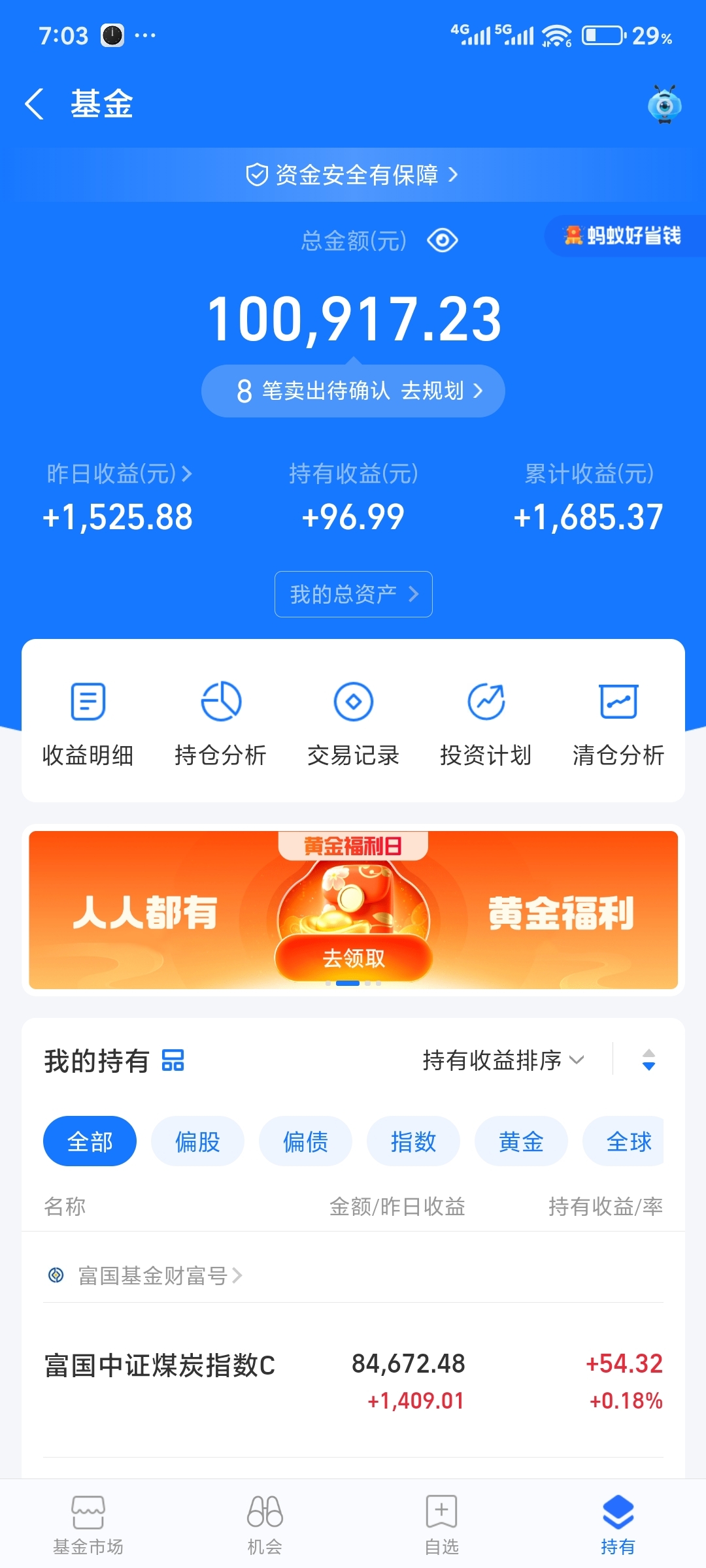This screenshot has width=706, height=1568.
Task: Expand the 持有收益排序 dropdown
Action: (x=503, y=1060)
